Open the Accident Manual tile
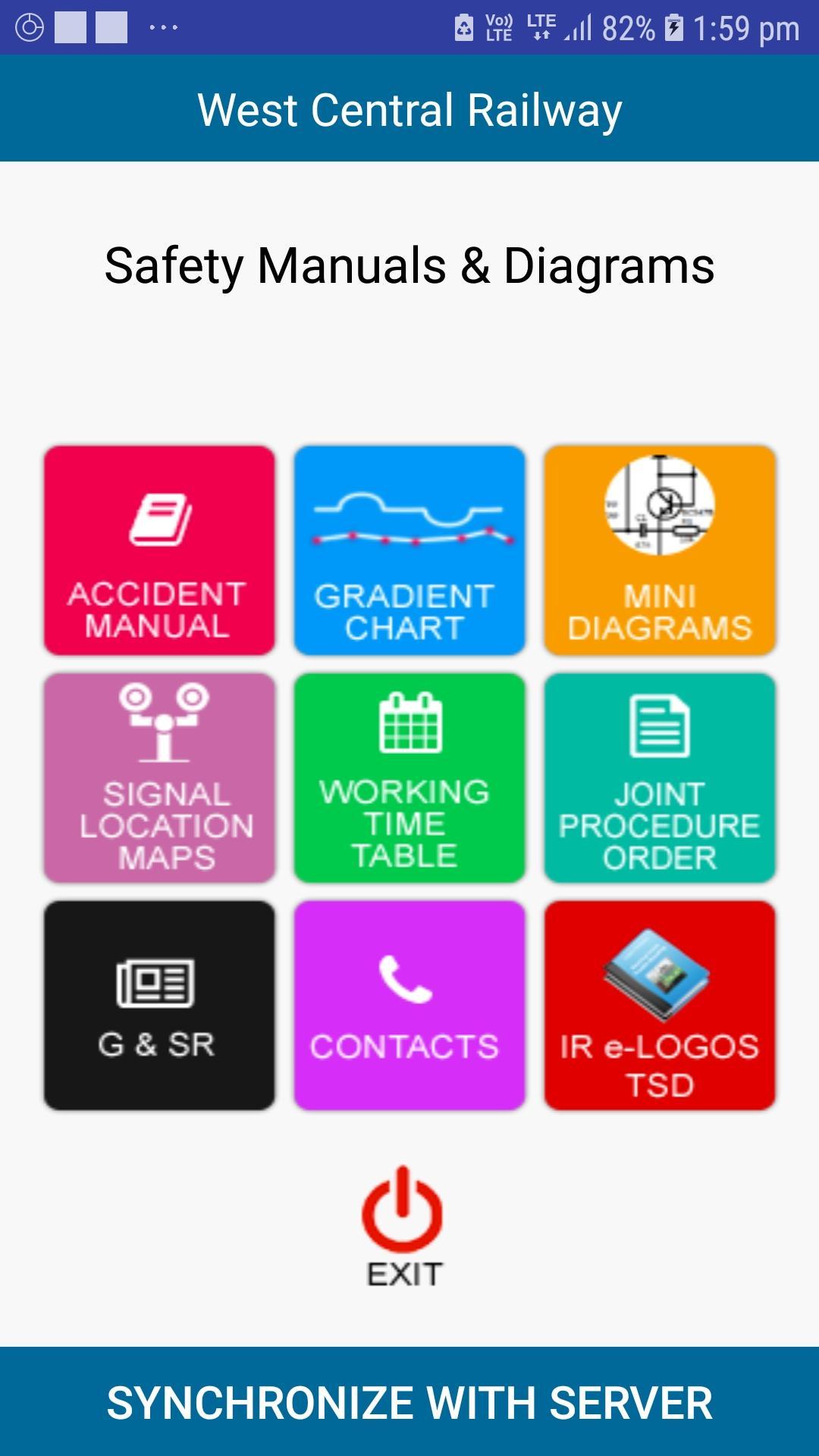The width and height of the screenshot is (819, 1456). click(x=159, y=551)
